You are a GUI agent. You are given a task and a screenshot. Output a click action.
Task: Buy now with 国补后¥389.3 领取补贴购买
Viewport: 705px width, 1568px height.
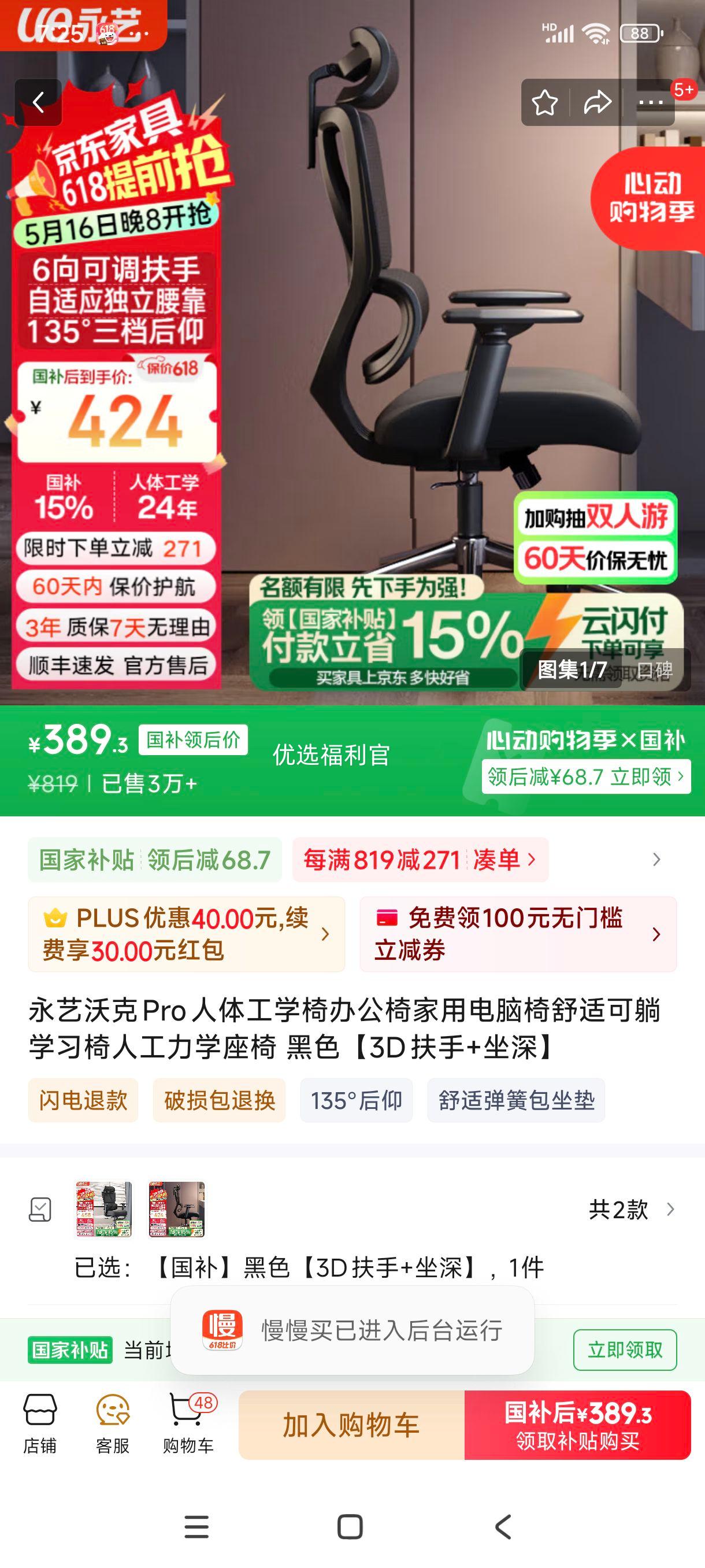point(577,1425)
